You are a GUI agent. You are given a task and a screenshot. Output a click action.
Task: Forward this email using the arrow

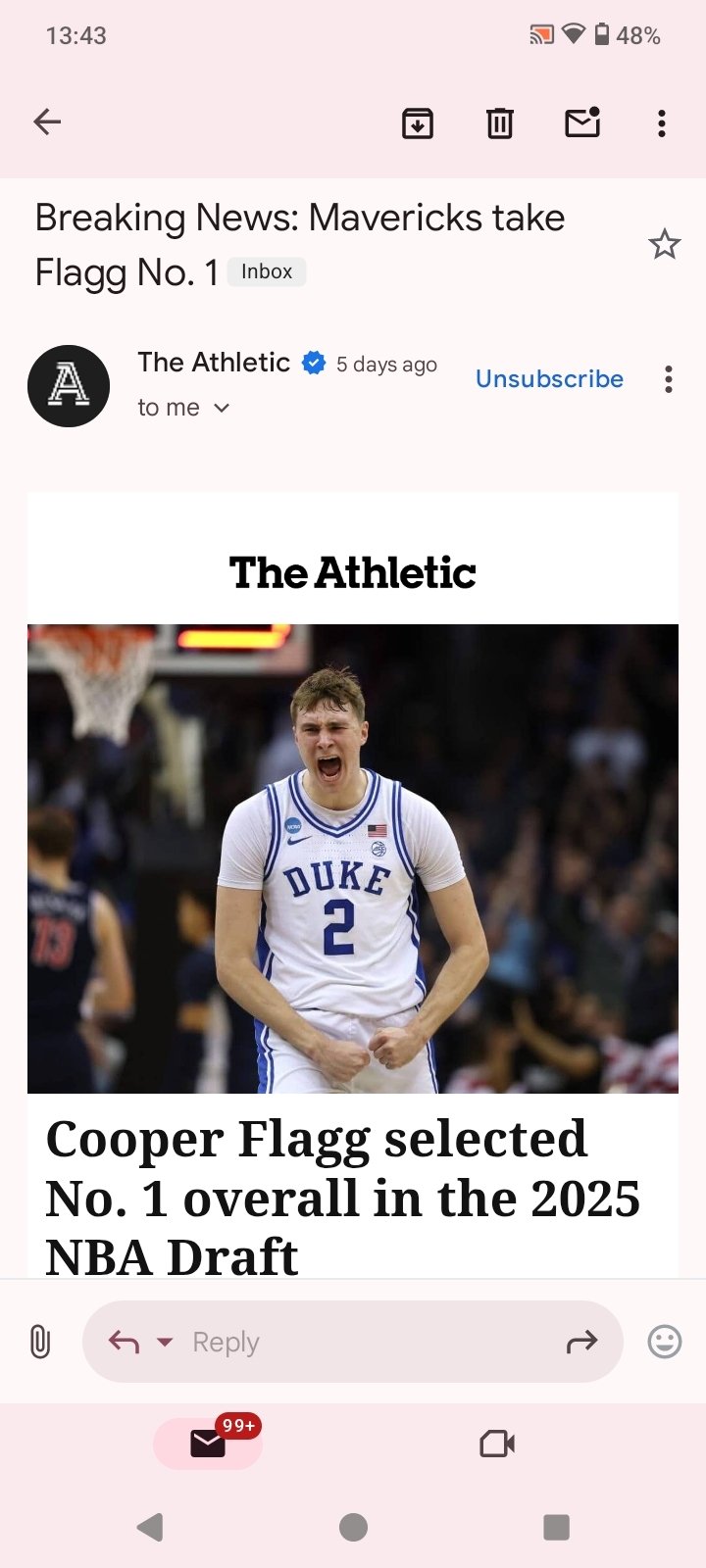click(582, 1342)
